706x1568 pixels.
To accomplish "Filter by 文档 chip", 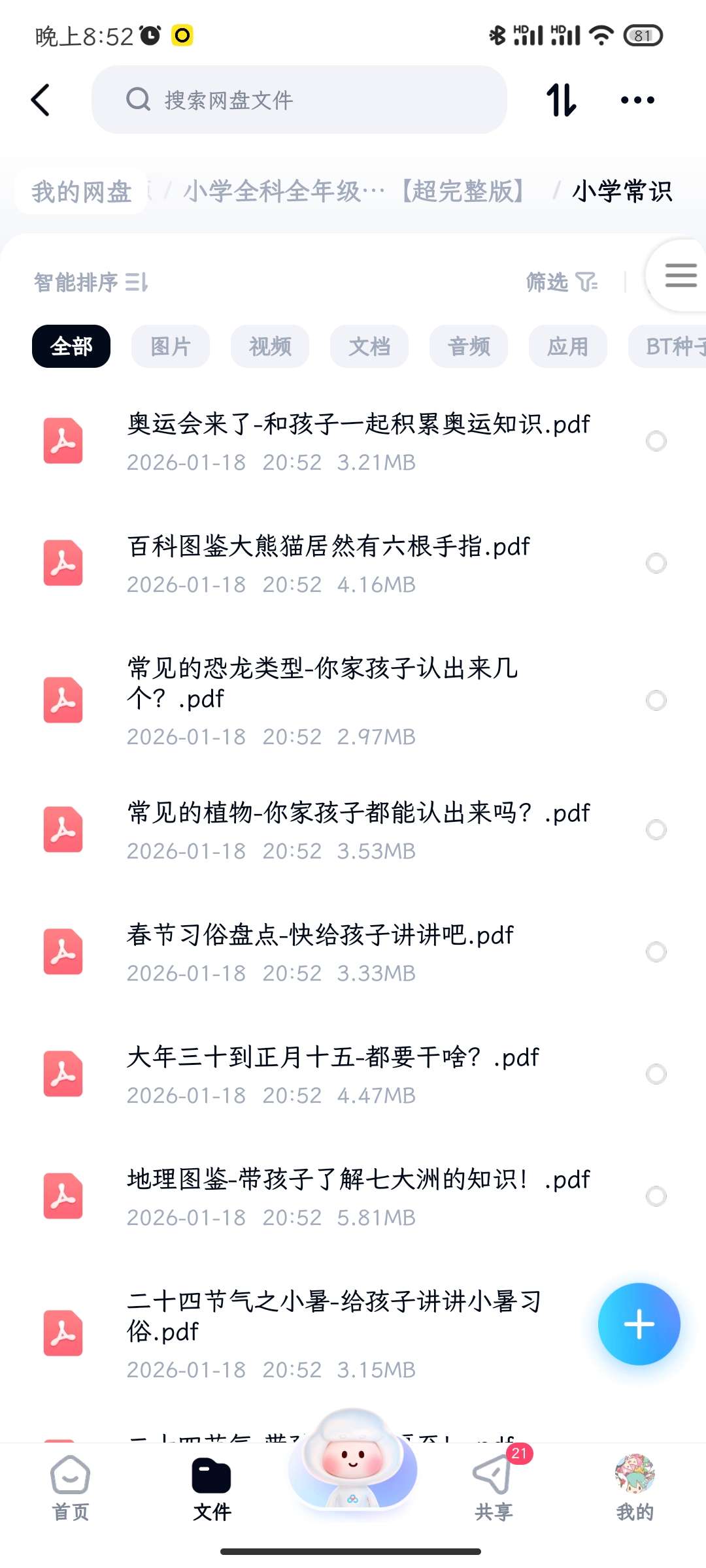I will (x=369, y=346).
